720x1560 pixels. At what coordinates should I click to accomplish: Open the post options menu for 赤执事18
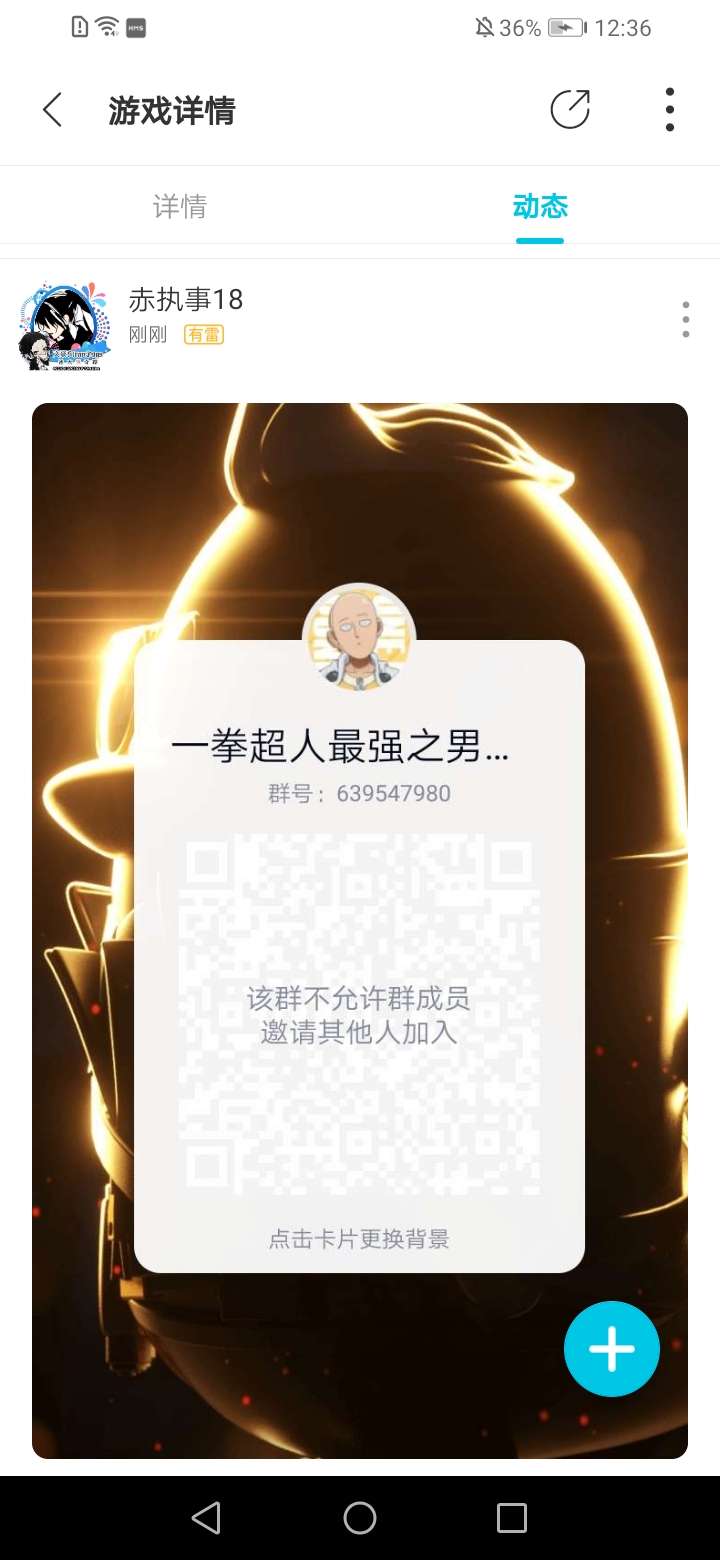[x=685, y=319]
